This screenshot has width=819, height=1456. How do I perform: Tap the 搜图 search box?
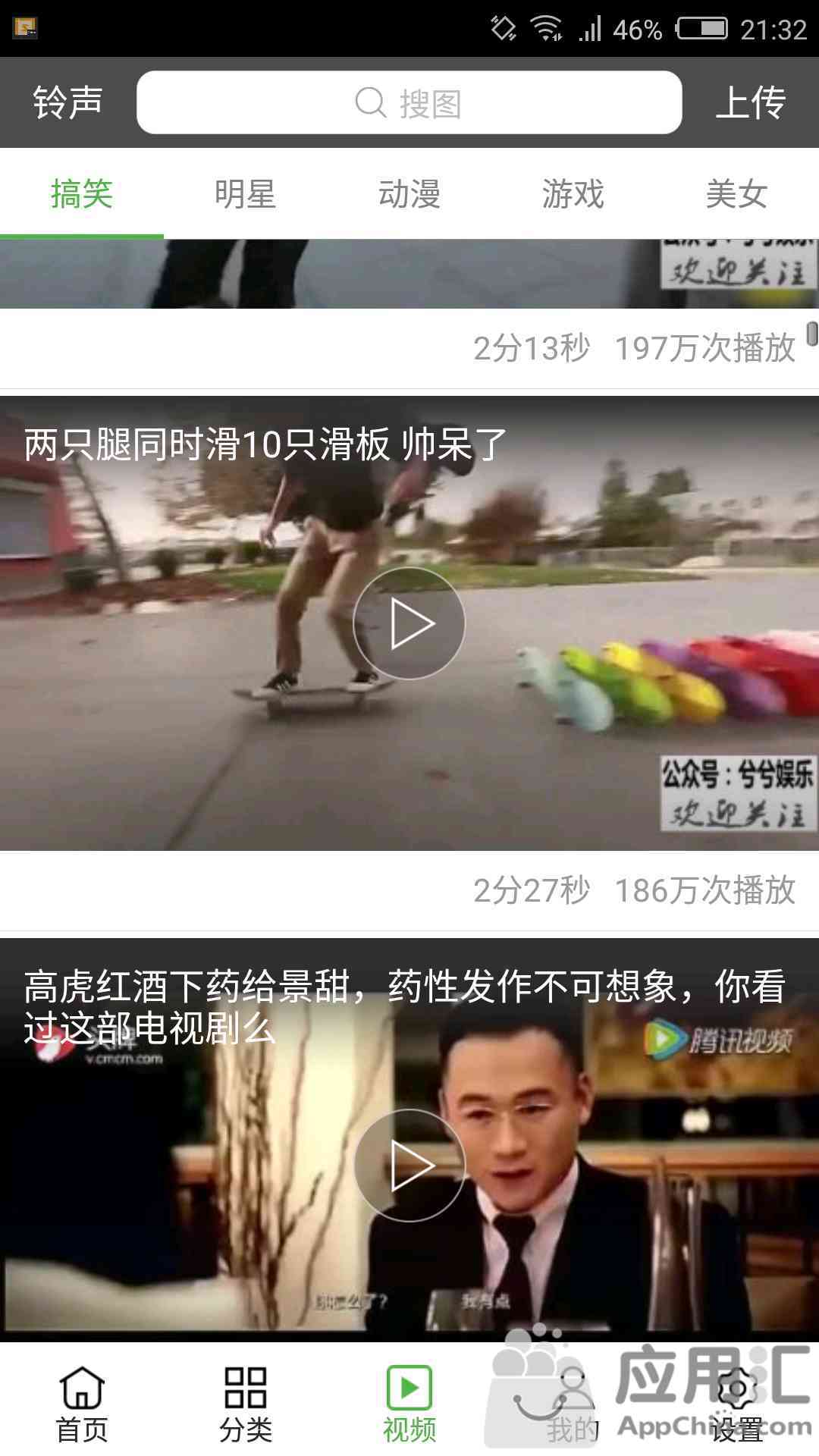[409, 102]
